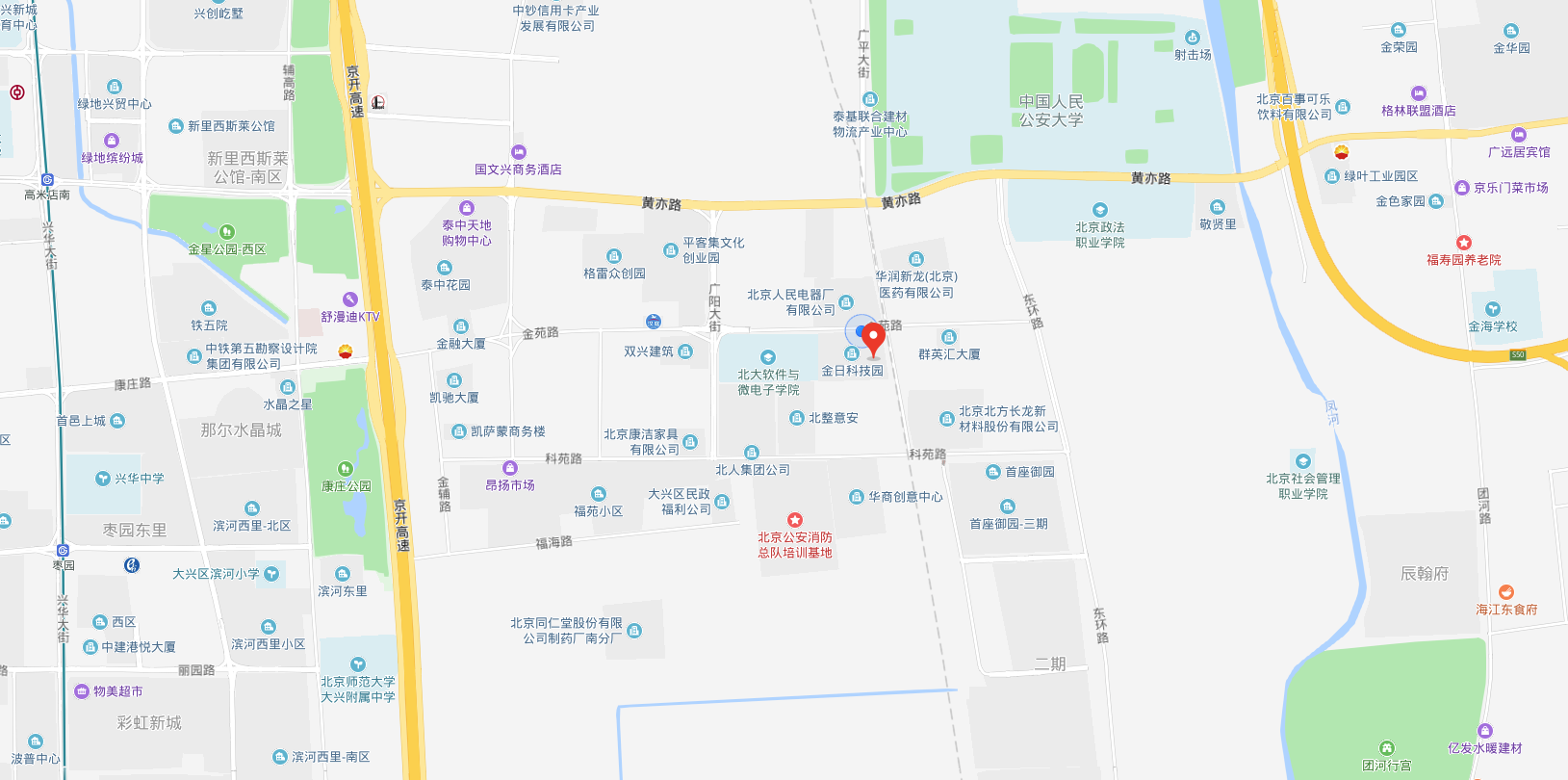Tap the 昂扬市场 shopping marker
Image resolution: width=1568 pixels, height=780 pixels.
click(510, 468)
